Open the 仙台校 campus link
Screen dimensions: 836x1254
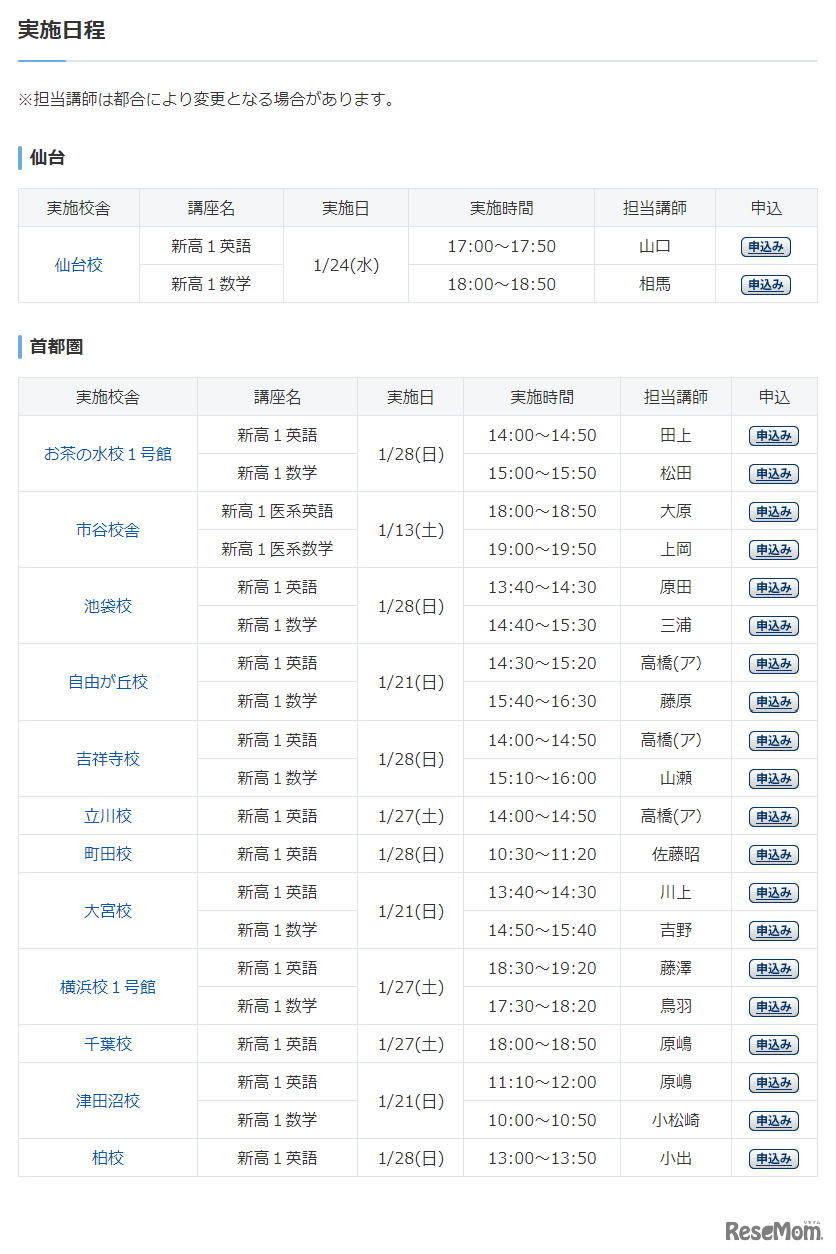pyautogui.click(x=79, y=265)
